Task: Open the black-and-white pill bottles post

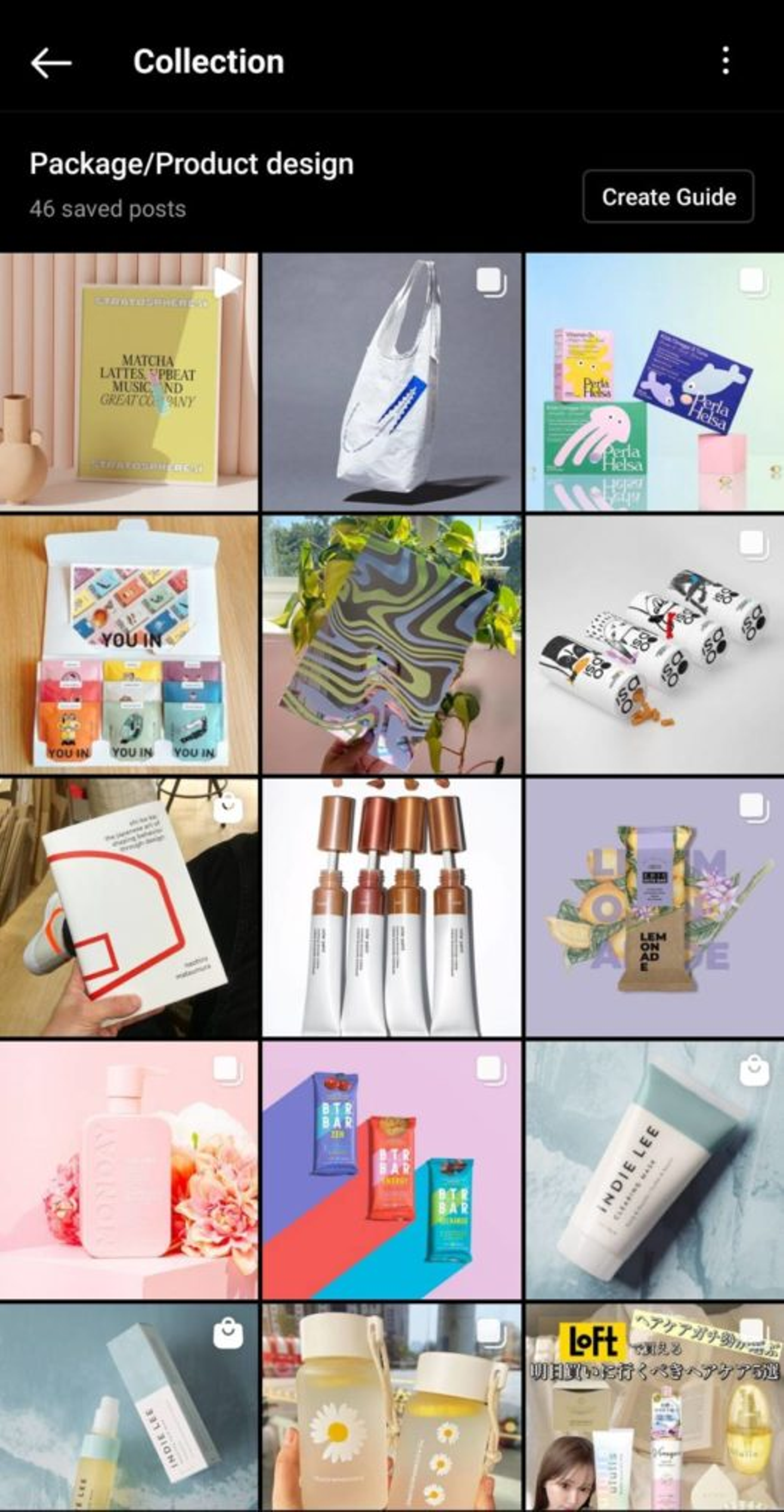Action: 654,645
